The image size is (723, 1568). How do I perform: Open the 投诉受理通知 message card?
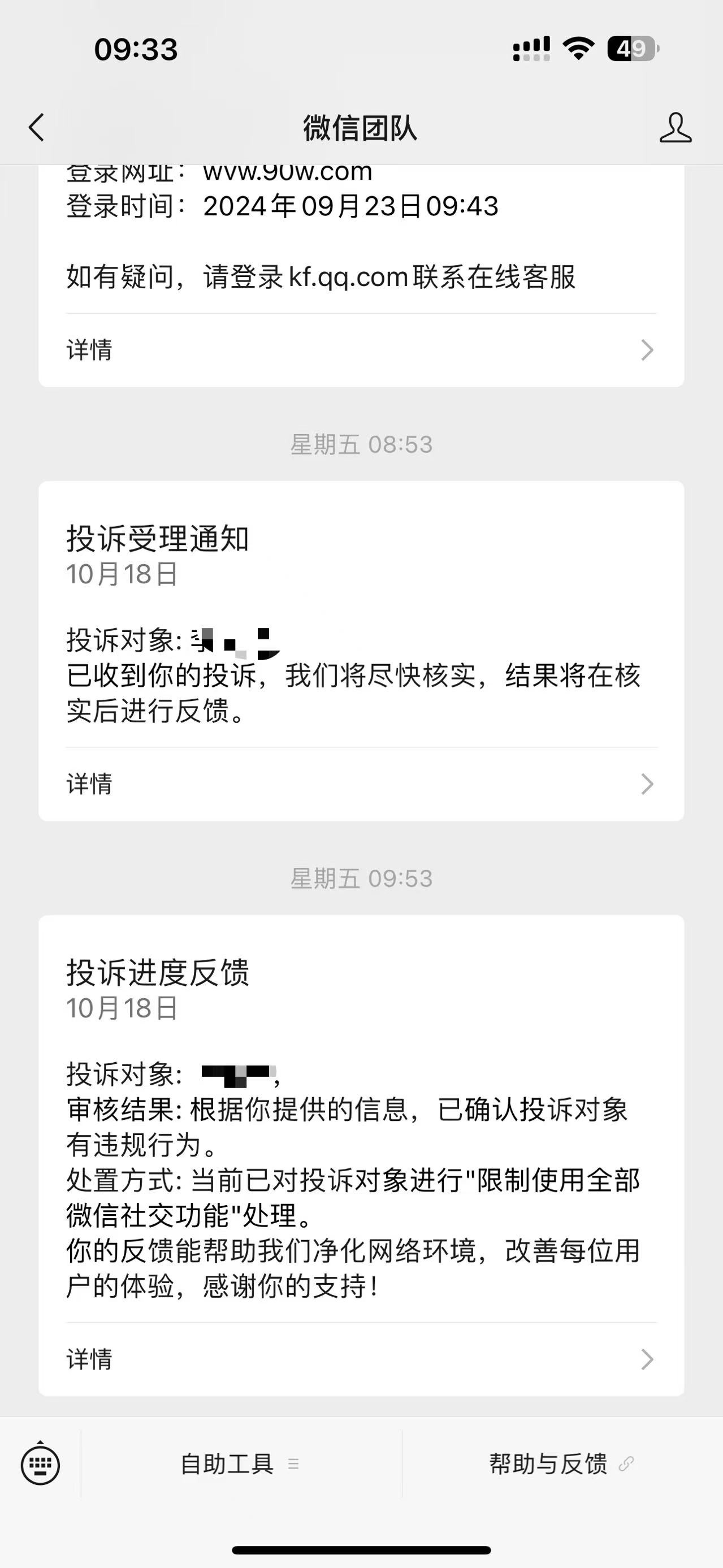[x=360, y=621]
